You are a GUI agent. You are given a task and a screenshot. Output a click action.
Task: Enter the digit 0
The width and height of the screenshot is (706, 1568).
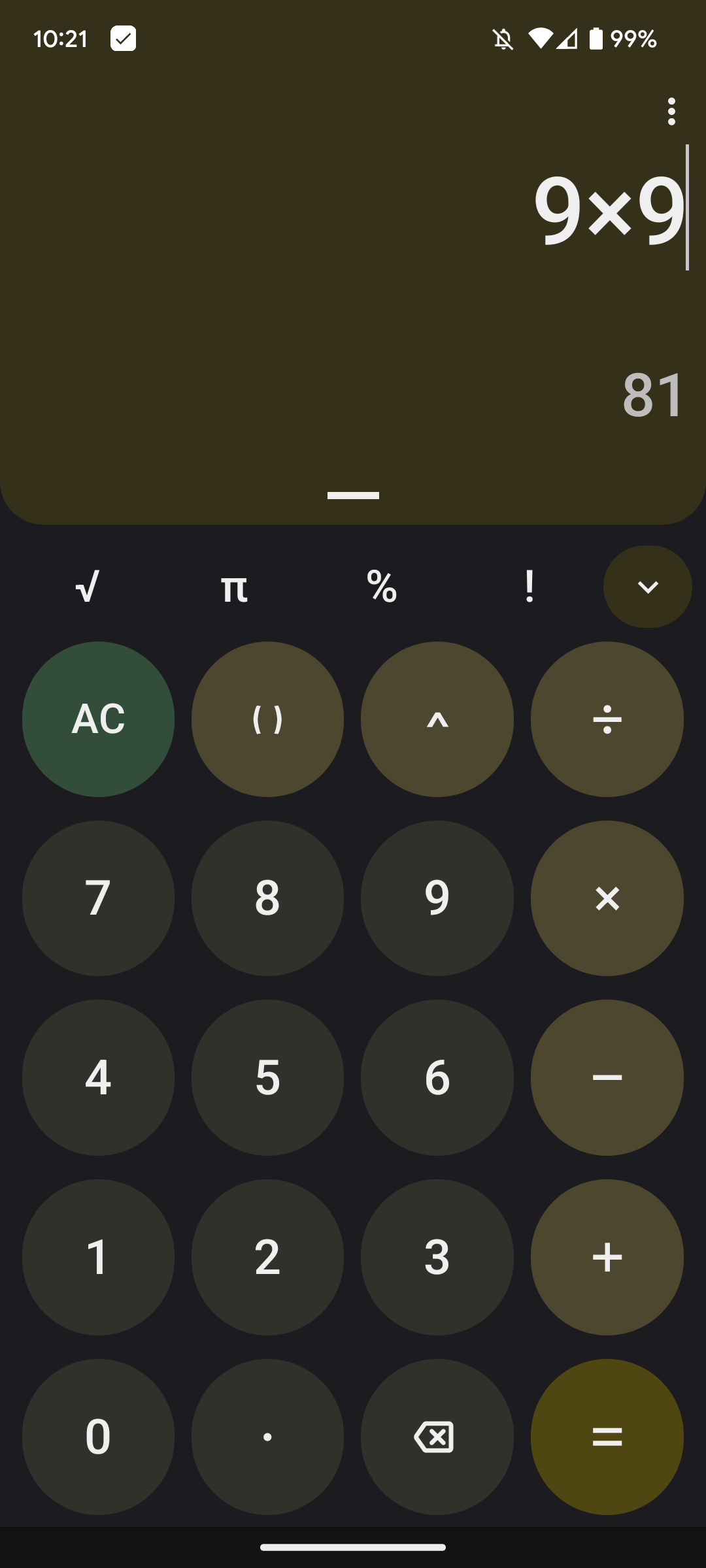pyautogui.click(x=98, y=1437)
